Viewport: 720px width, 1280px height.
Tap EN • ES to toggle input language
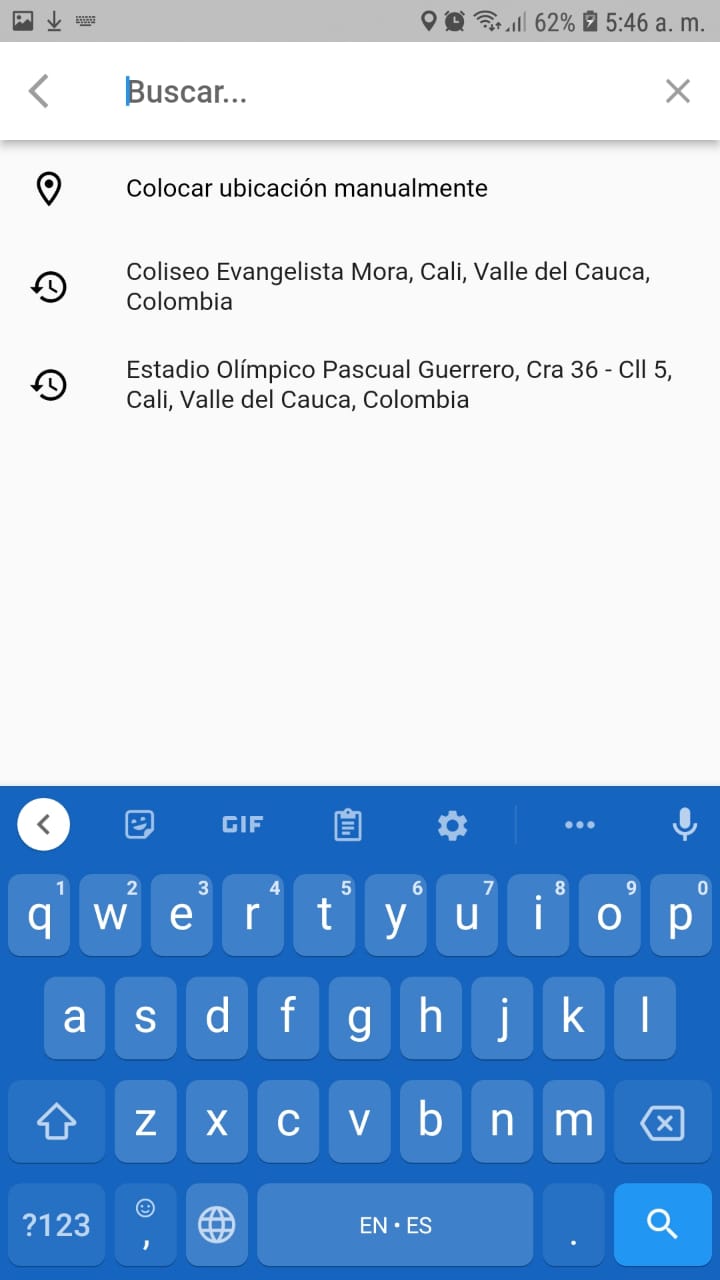[394, 1224]
